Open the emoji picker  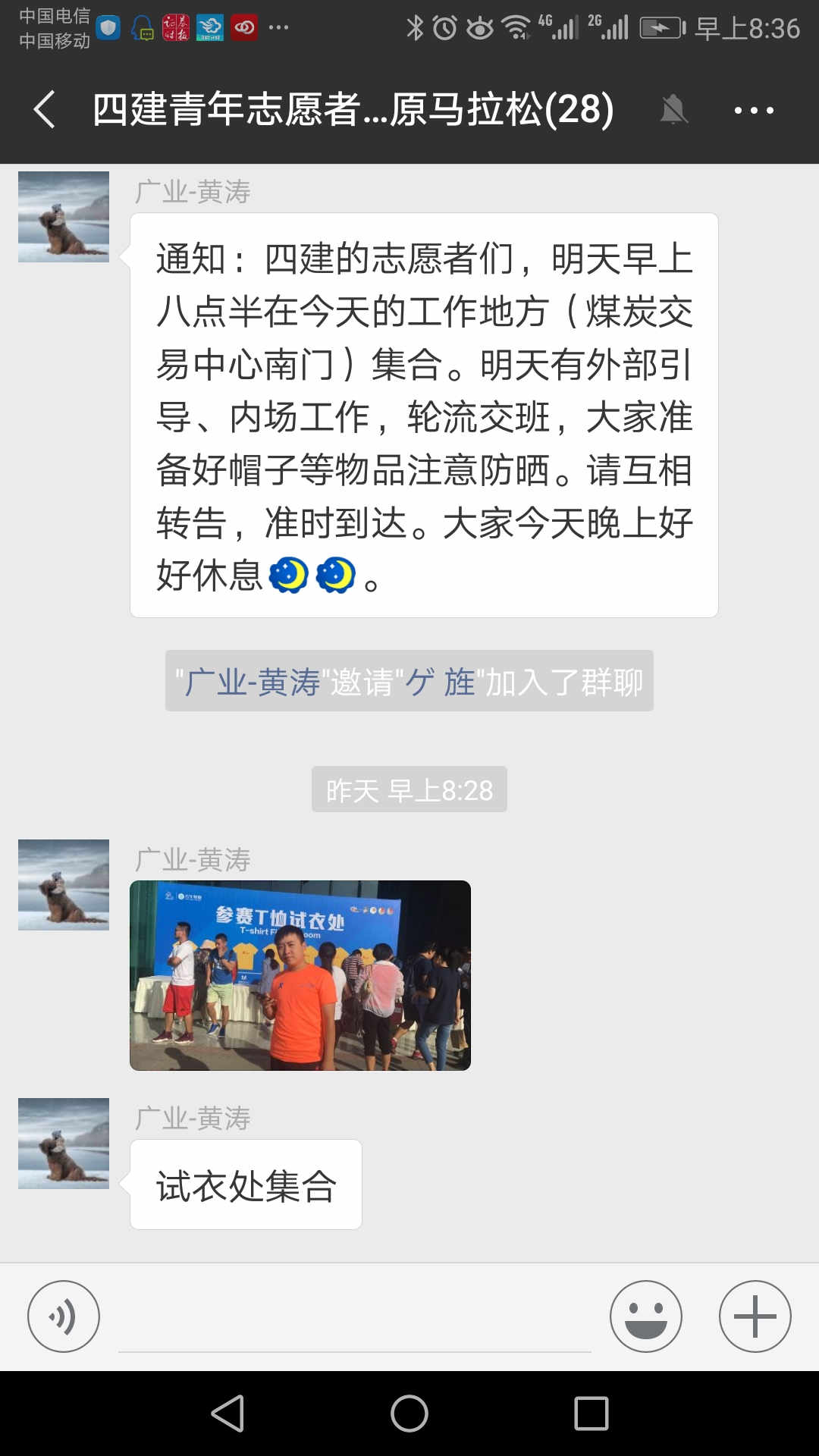coord(646,1316)
